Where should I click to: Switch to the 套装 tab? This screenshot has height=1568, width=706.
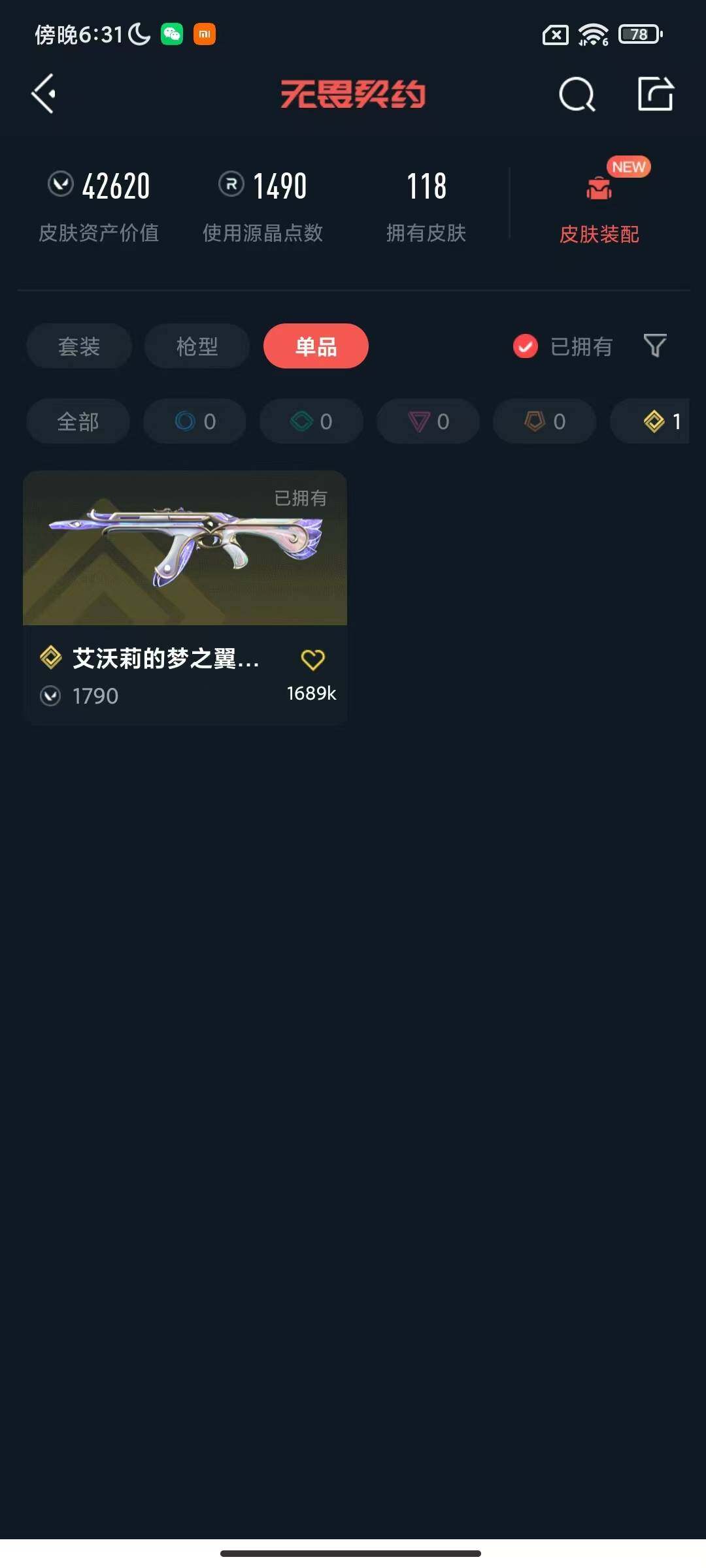point(78,346)
